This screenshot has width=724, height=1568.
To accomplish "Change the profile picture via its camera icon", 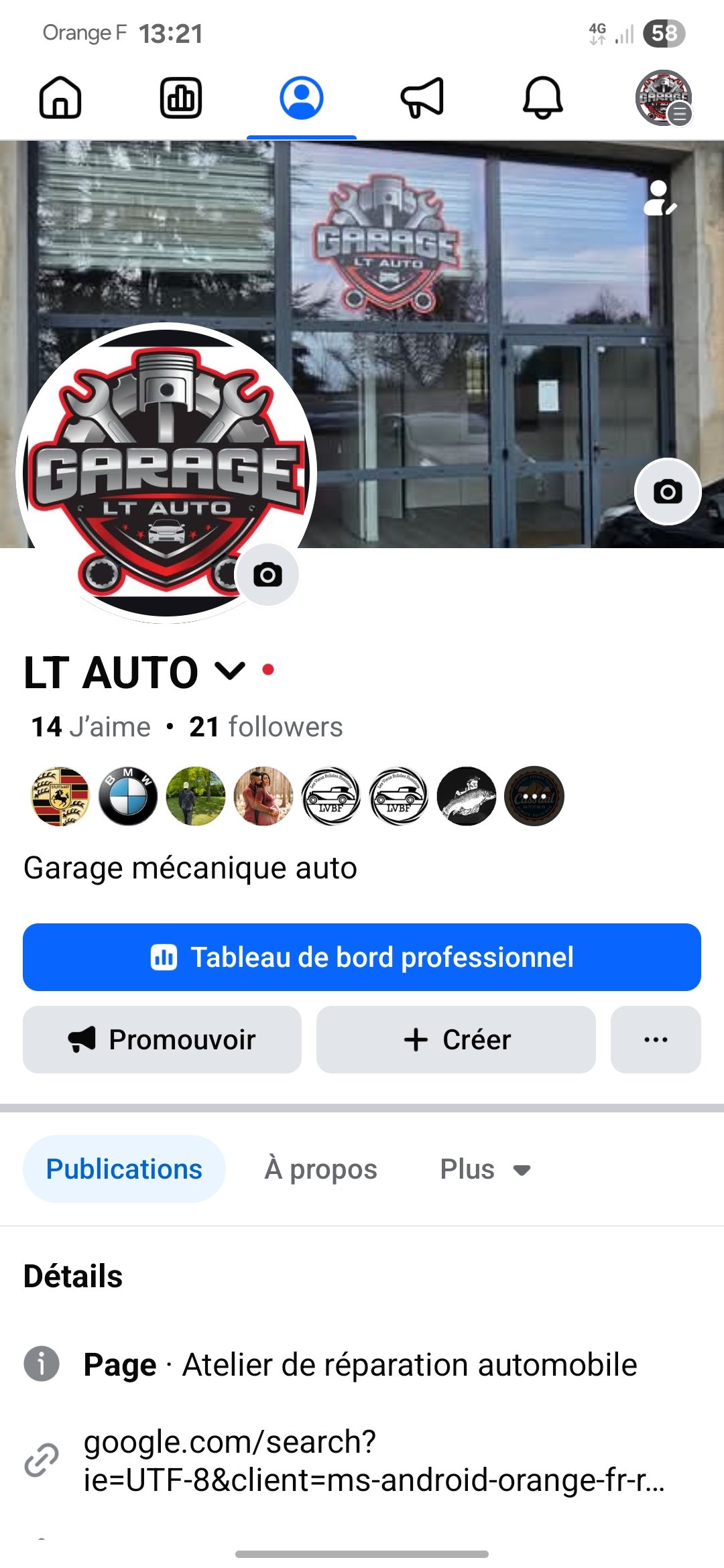I will 267,575.
